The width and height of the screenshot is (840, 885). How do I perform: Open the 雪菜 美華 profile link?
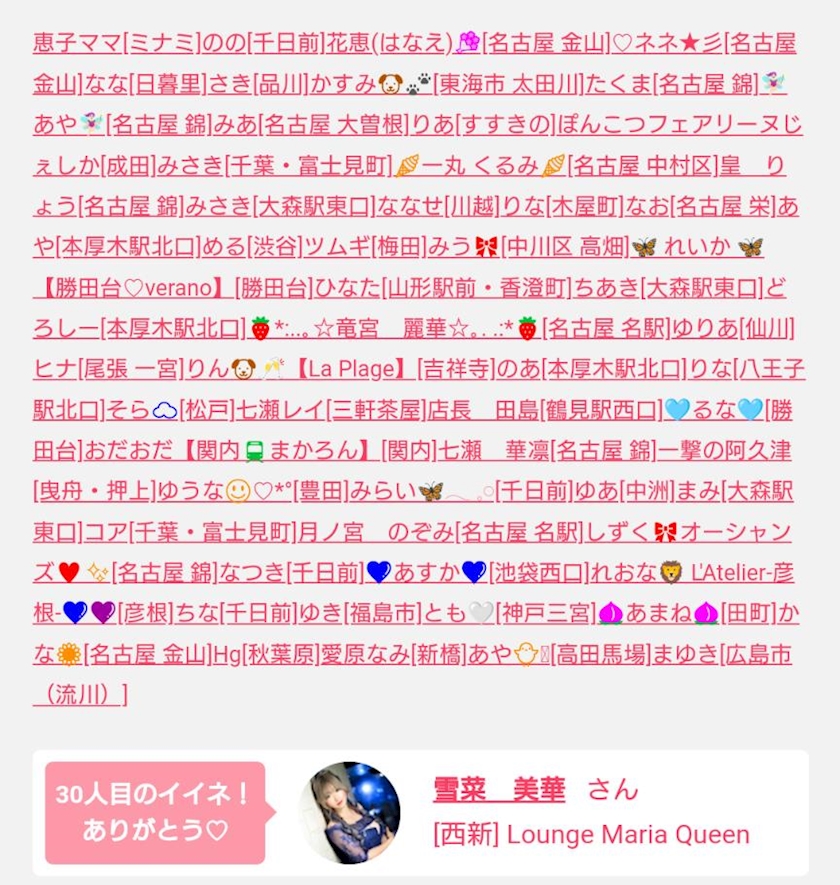[x=499, y=789]
